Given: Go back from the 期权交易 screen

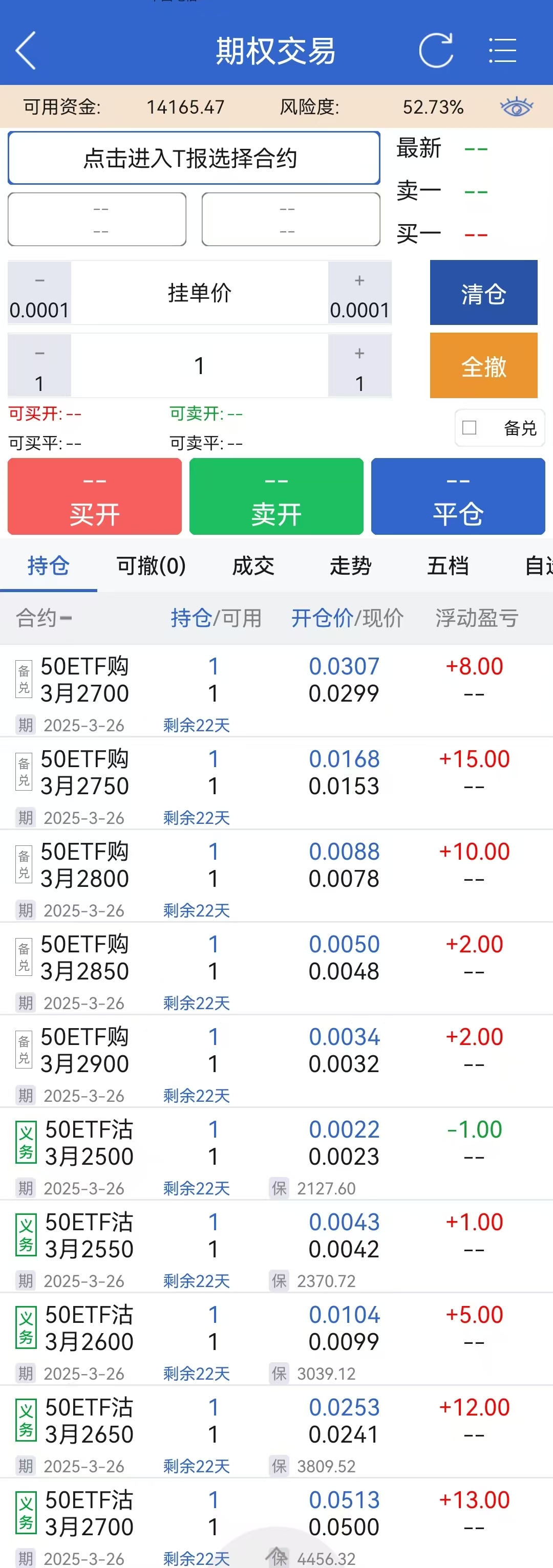Looking at the screenshot, I should [x=26, y=50].
